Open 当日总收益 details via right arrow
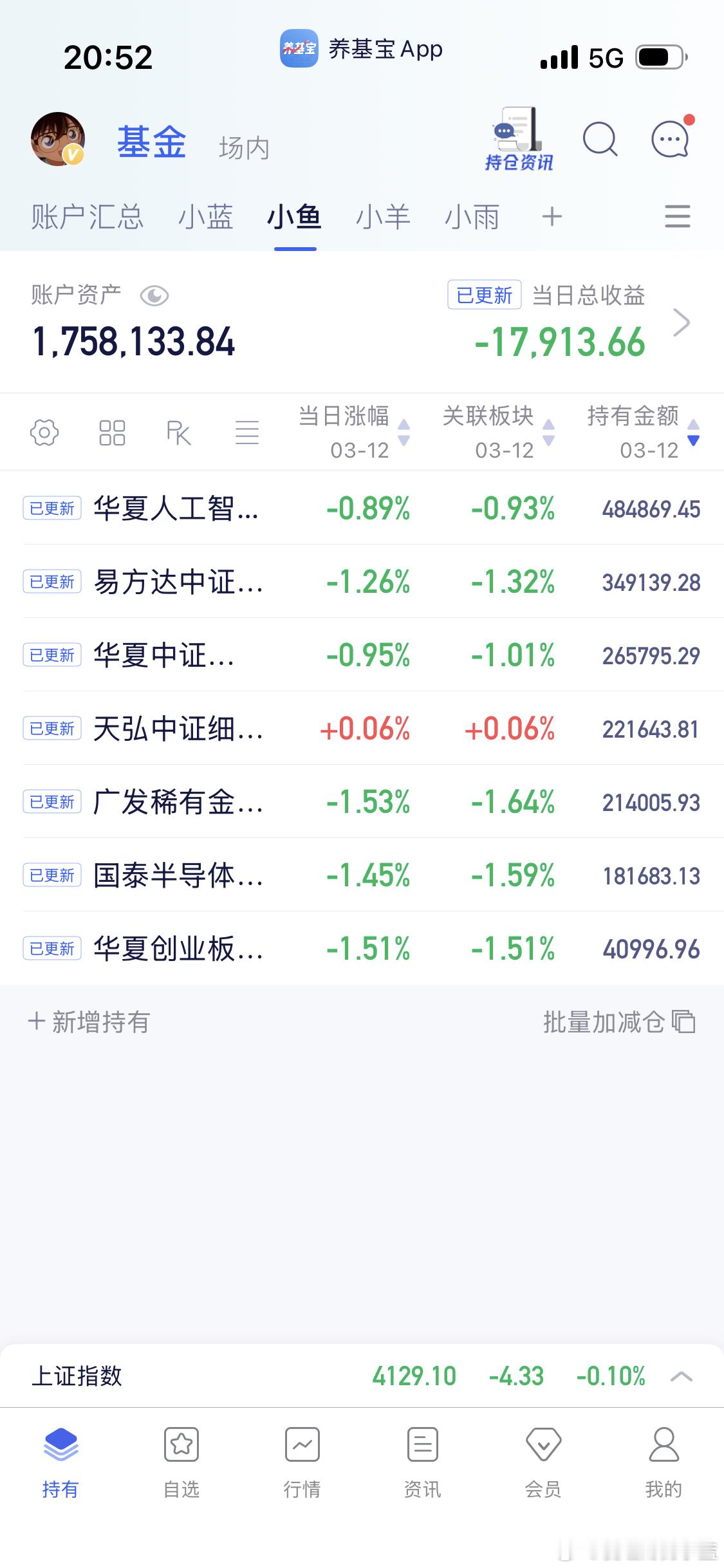Image resolution: width=724 pixels, height=1568 pixels. [x=682, y=325]
